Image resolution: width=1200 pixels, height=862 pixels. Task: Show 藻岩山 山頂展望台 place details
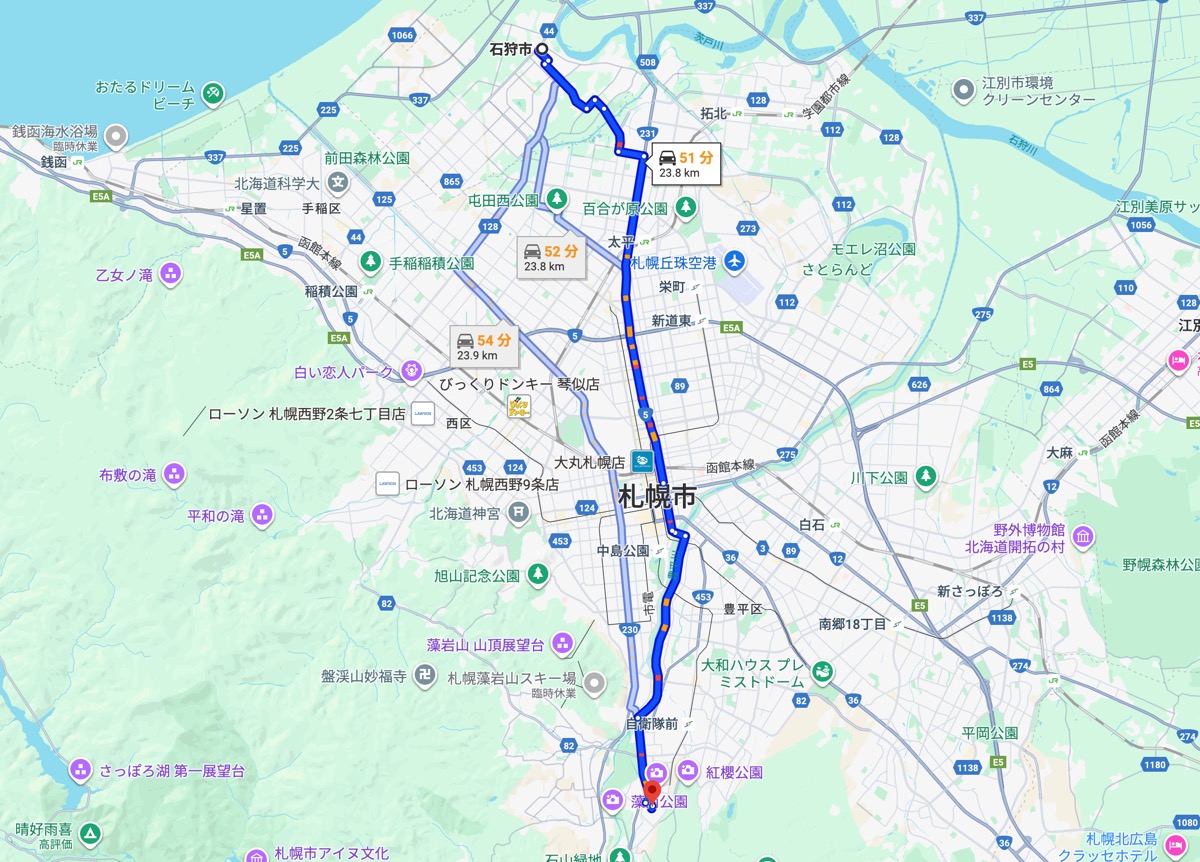[x=562, y=644]
